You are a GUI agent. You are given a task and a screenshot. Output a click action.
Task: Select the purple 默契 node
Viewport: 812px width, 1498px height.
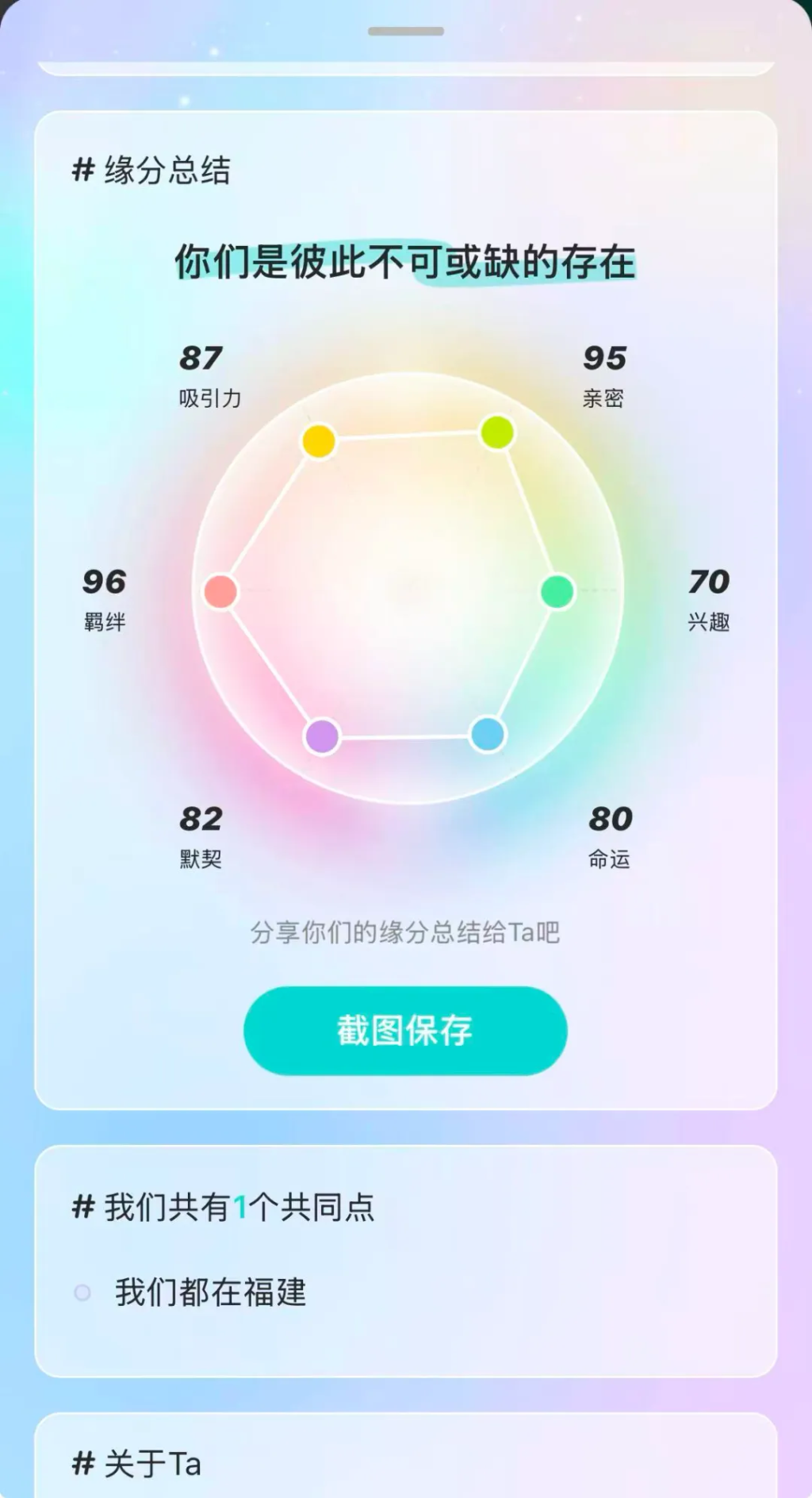[x=324, y=736]
